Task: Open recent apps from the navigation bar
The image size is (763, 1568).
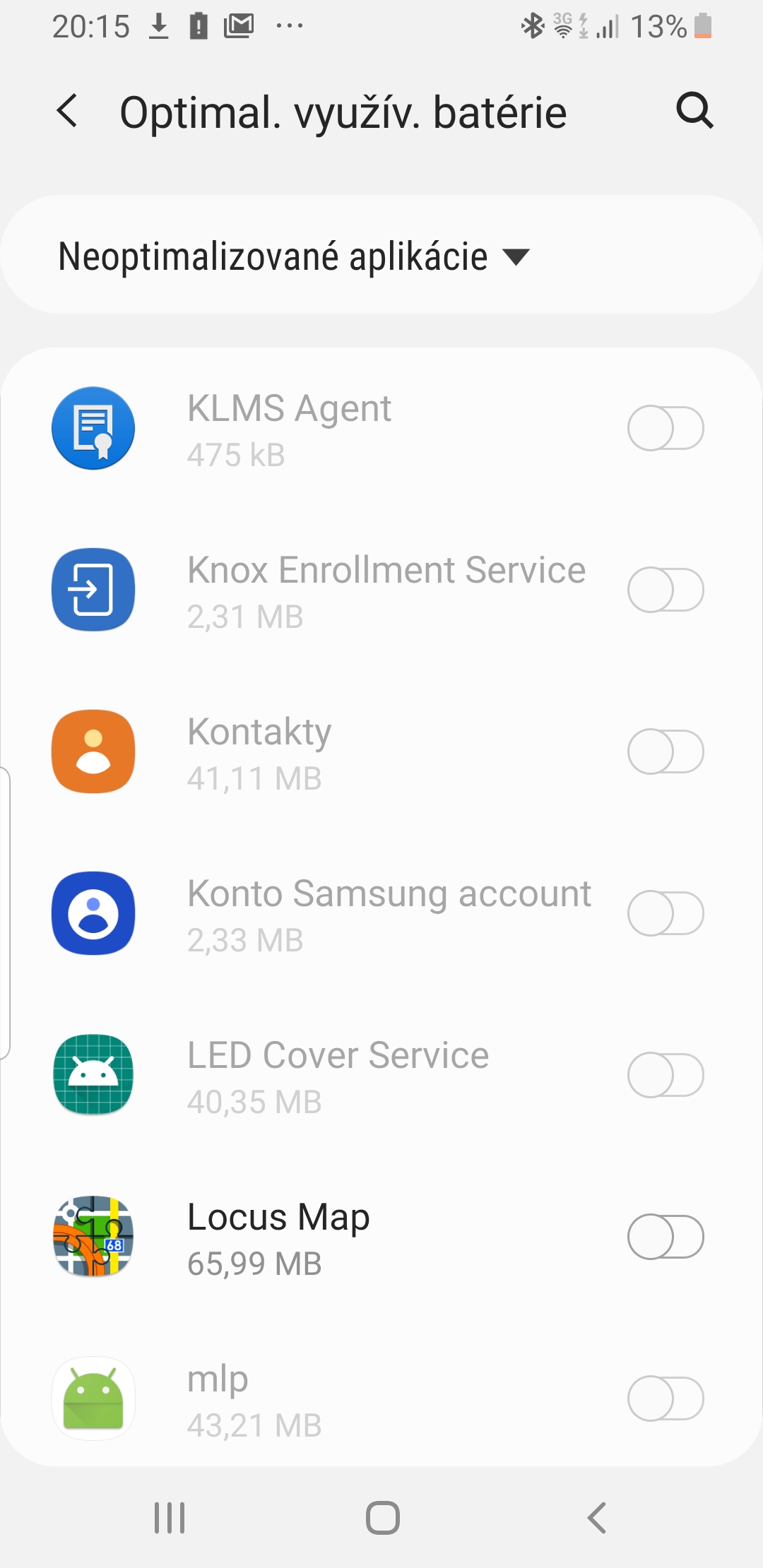Action: point(170,1517)
